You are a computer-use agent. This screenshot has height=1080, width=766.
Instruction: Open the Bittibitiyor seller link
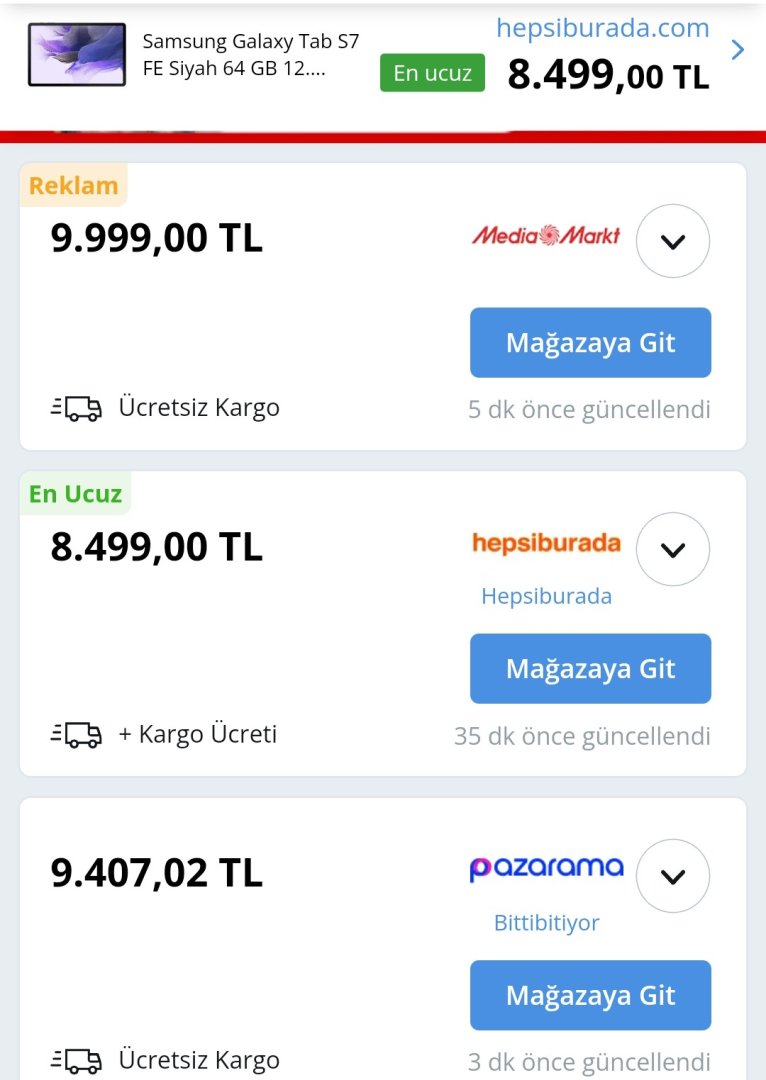pos(546,923)
